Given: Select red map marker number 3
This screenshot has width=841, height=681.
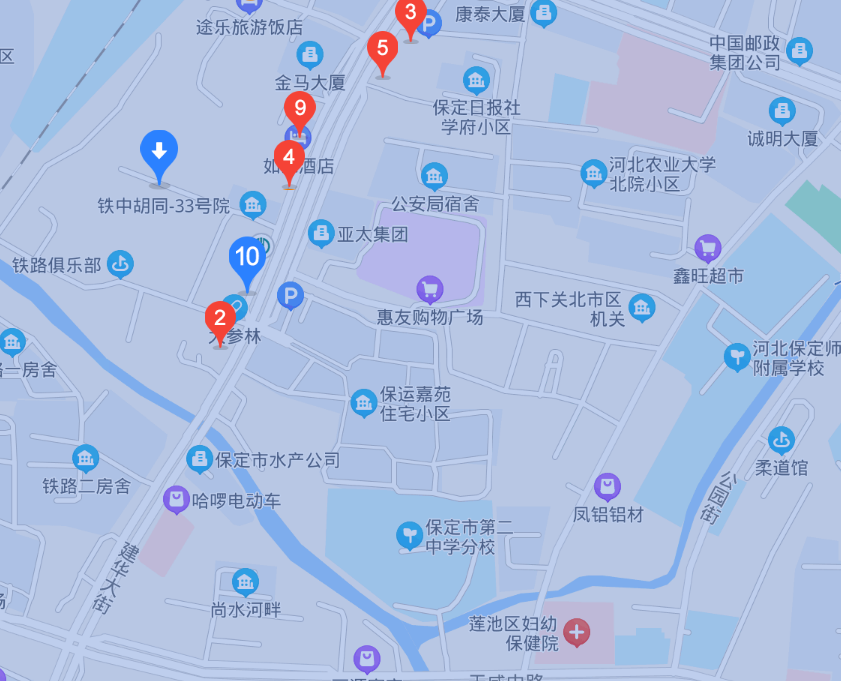Looking at the screenshot, I should click(409, 15).
